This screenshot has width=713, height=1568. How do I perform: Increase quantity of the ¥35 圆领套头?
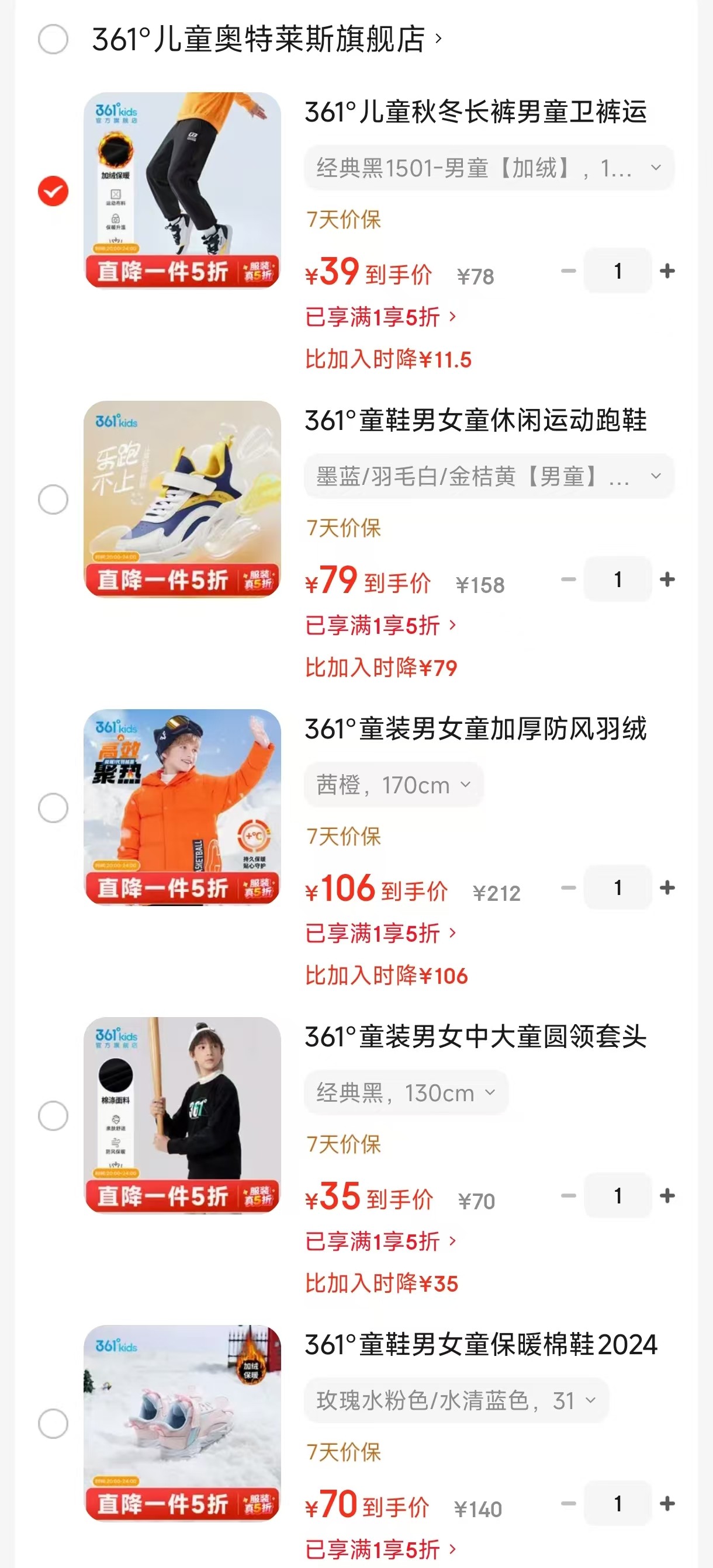pyautogui.click(x=667, y=1195)
